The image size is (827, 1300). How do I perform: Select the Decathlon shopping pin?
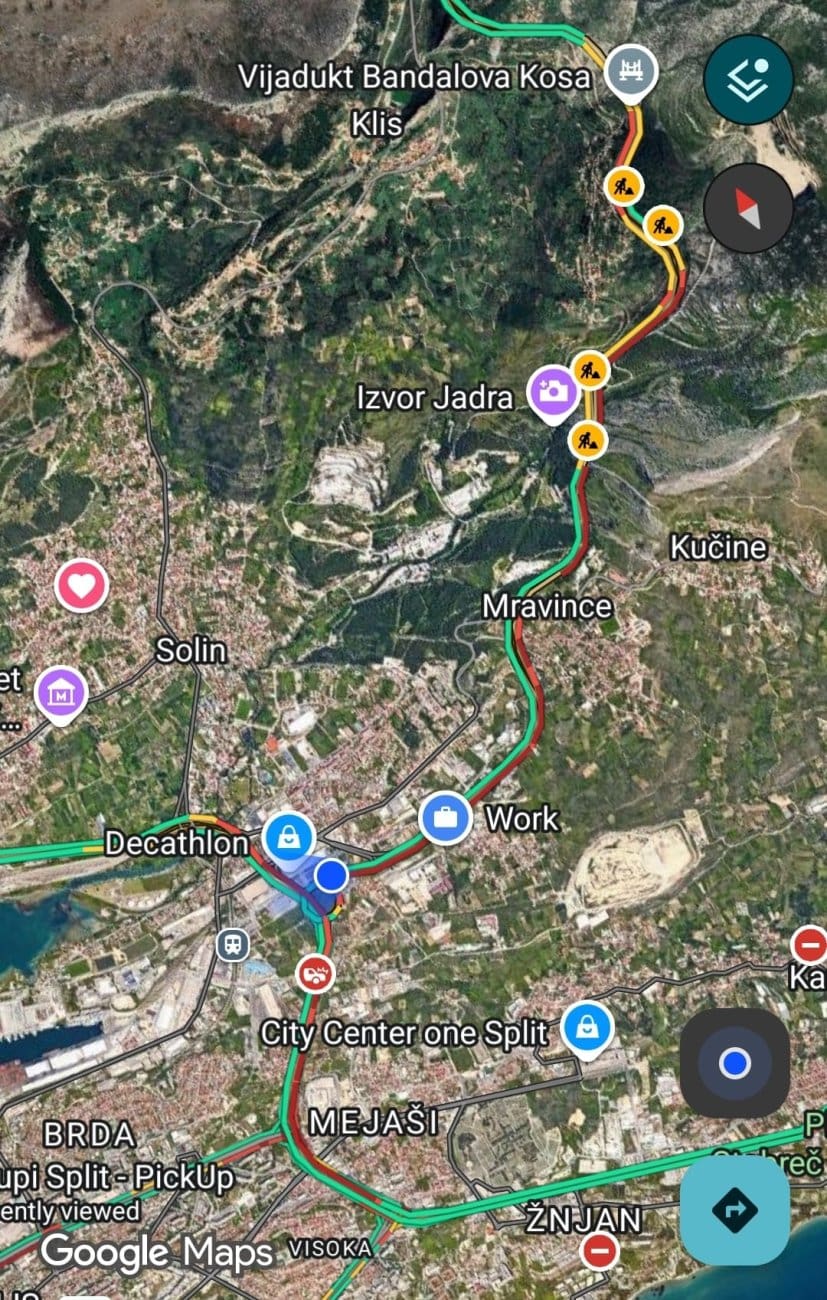coord(289,836)
